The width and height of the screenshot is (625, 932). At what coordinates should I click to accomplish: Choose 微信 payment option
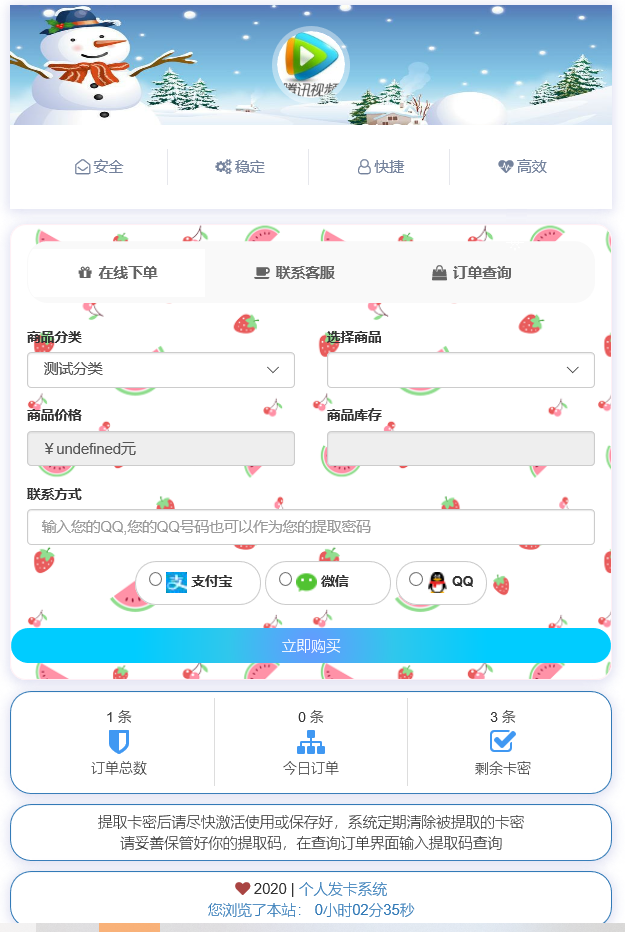286,580
